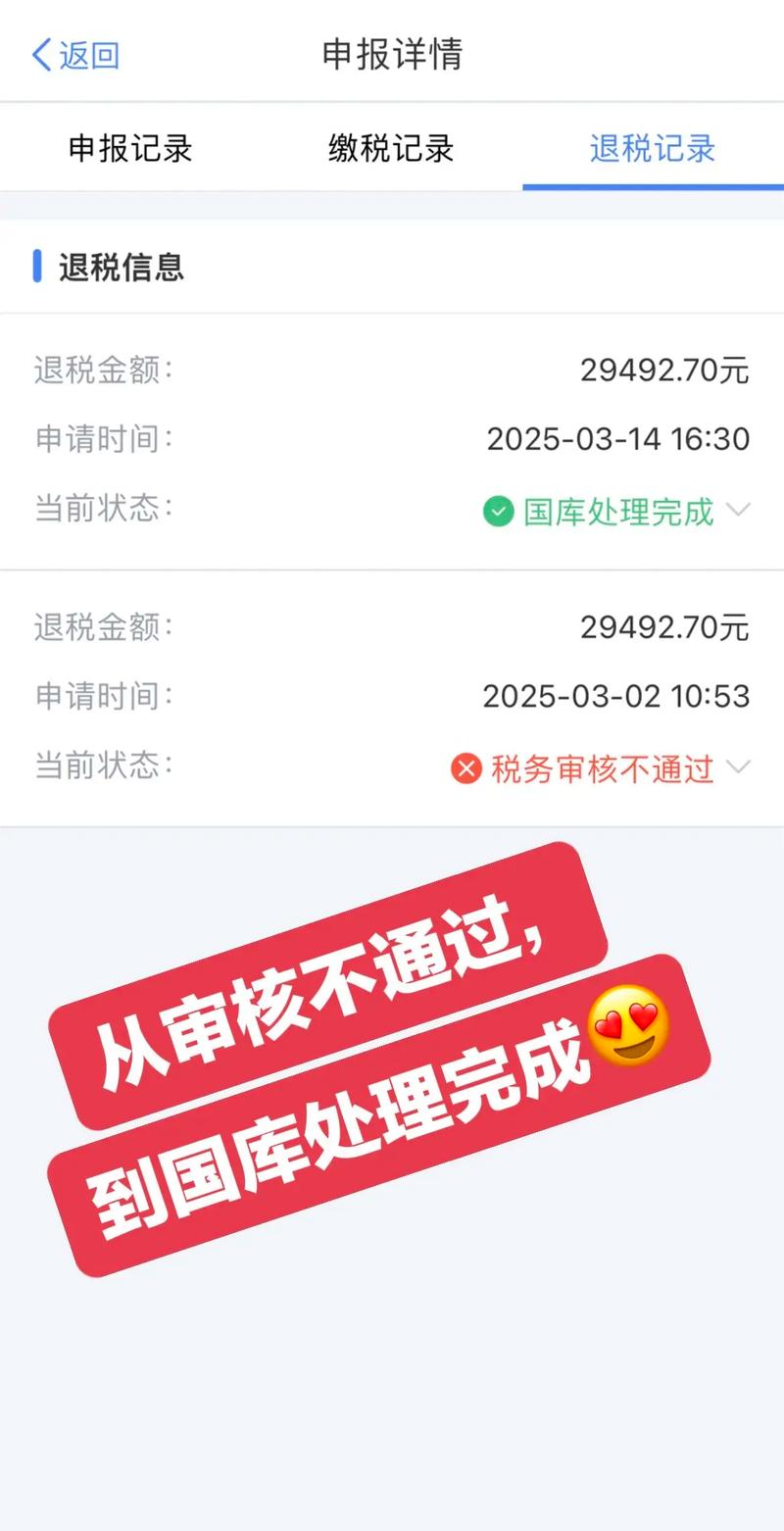Click the green checkmark status icon
This screenshot has width=784, height=1531.
500,510
